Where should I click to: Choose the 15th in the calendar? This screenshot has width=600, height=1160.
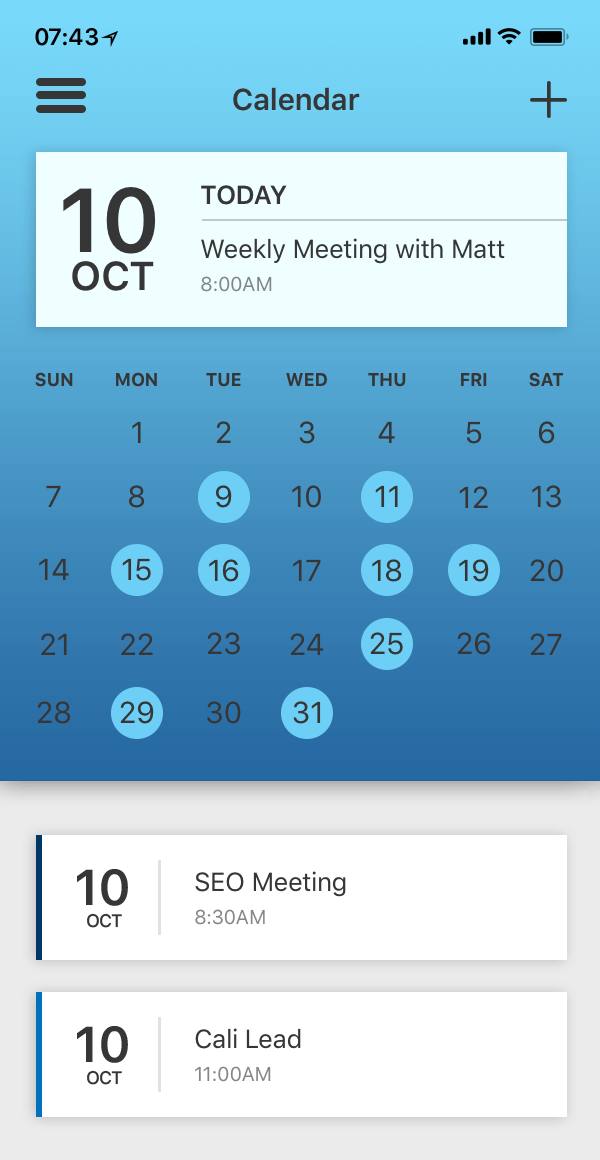tap(137, 570)
